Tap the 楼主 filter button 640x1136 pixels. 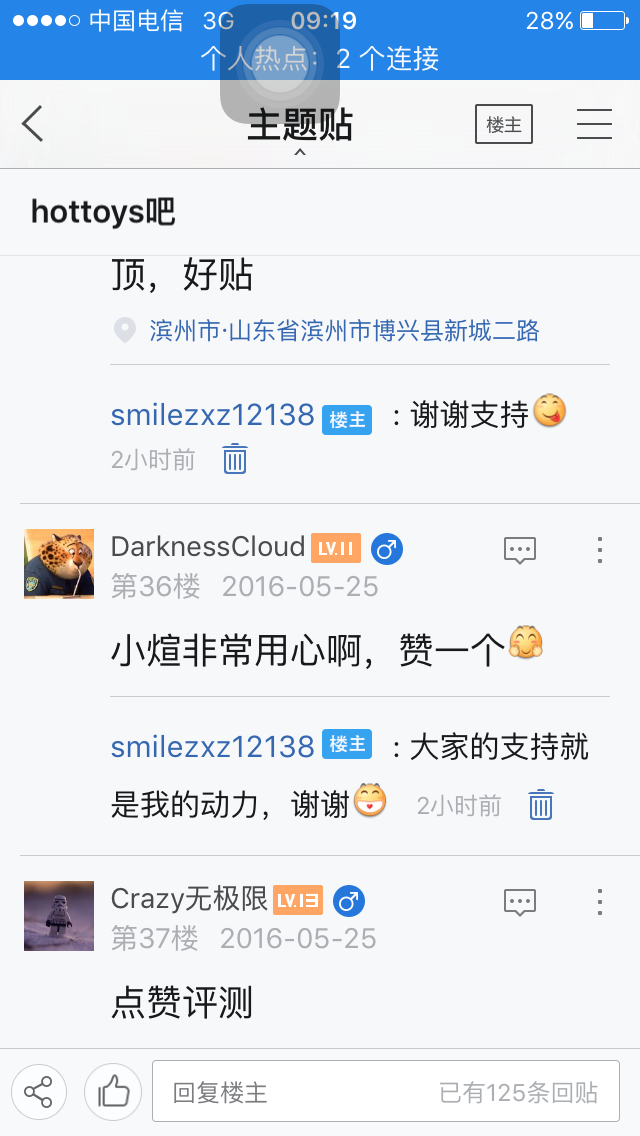(x=504, y=125)
